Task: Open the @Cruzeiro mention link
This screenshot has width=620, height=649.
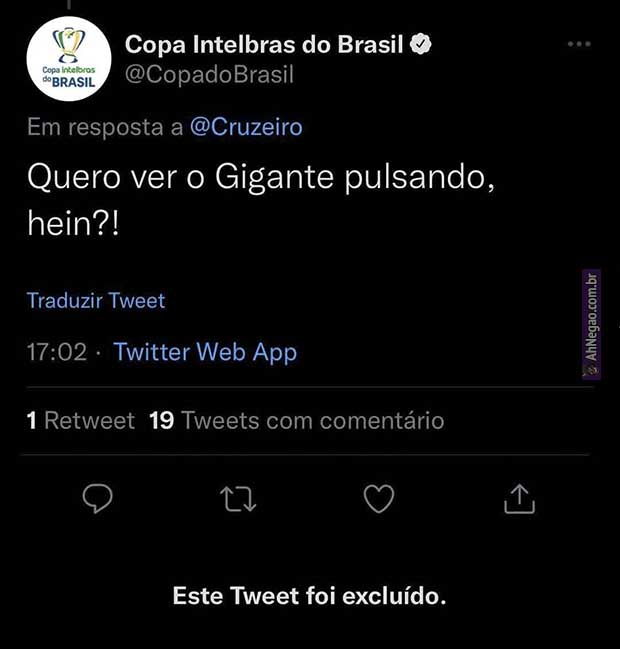Action: [x=246, y=127]
